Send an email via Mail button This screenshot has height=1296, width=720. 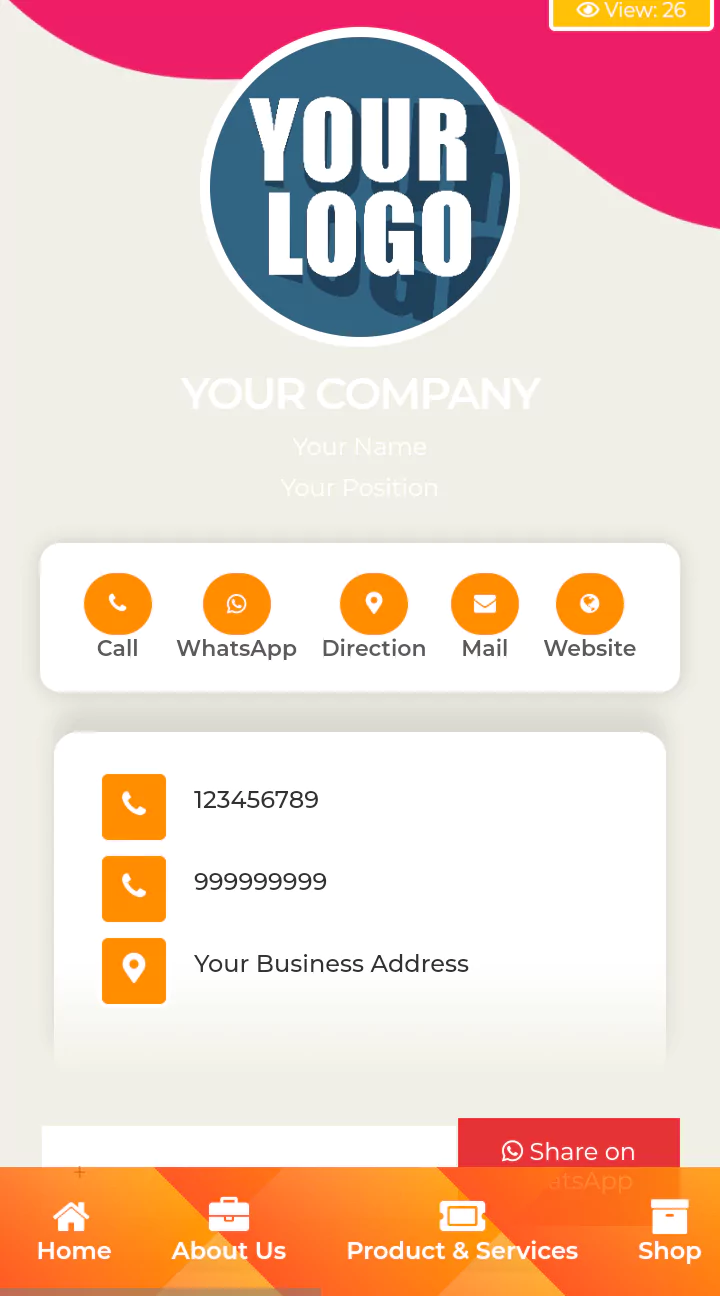(x=485, y=605)
